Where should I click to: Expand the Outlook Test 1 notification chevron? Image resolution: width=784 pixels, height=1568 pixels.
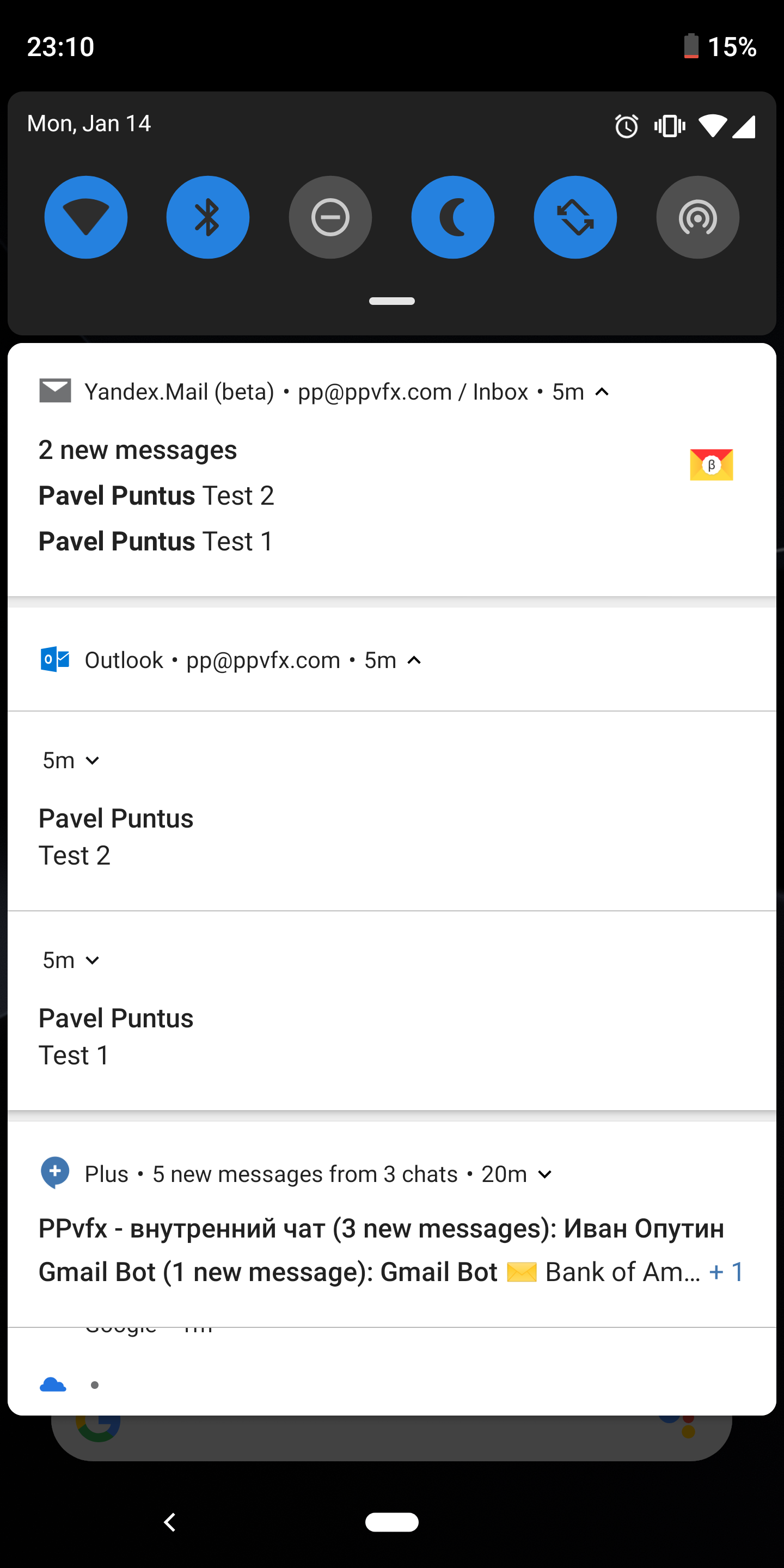click(x=93, y=960)
